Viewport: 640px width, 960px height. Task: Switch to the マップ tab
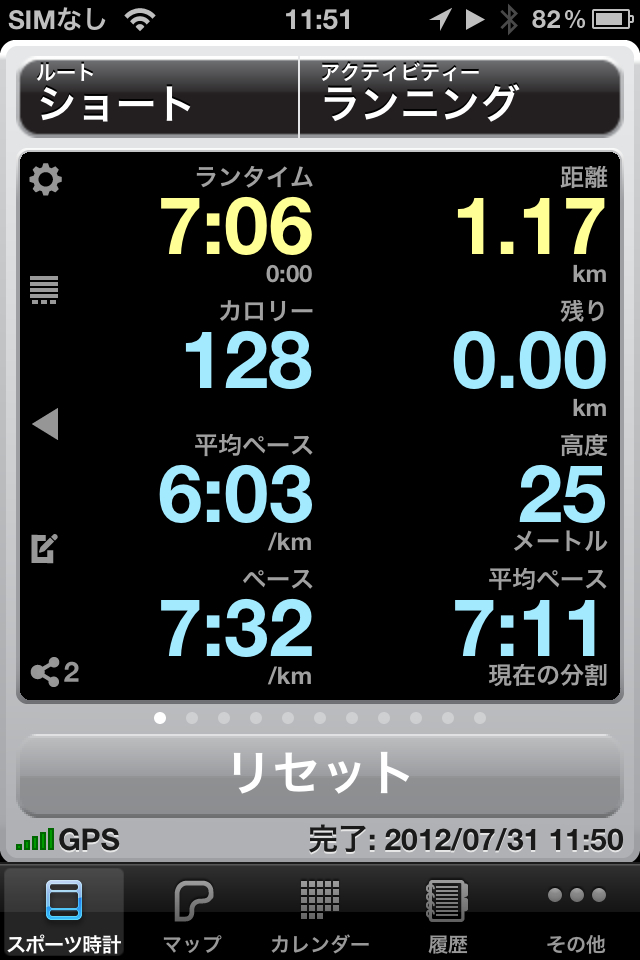pos(192,914)
